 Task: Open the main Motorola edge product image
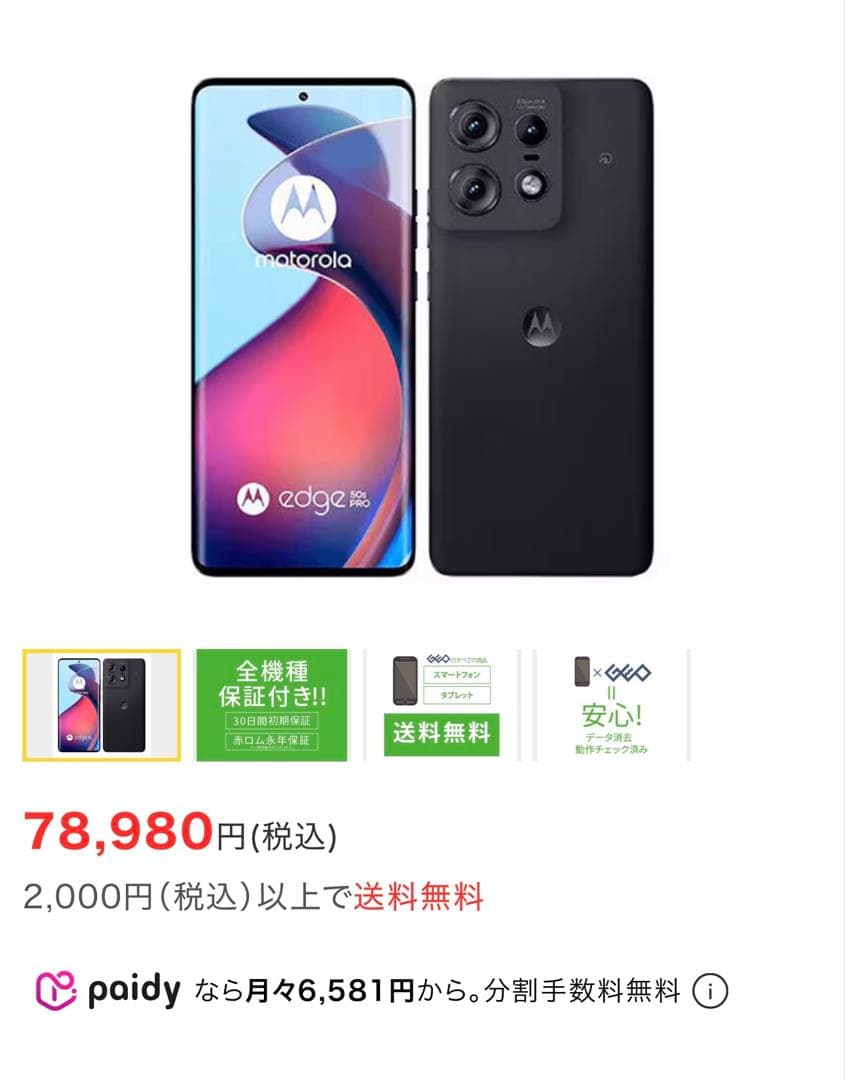click(x=422, y=326)
